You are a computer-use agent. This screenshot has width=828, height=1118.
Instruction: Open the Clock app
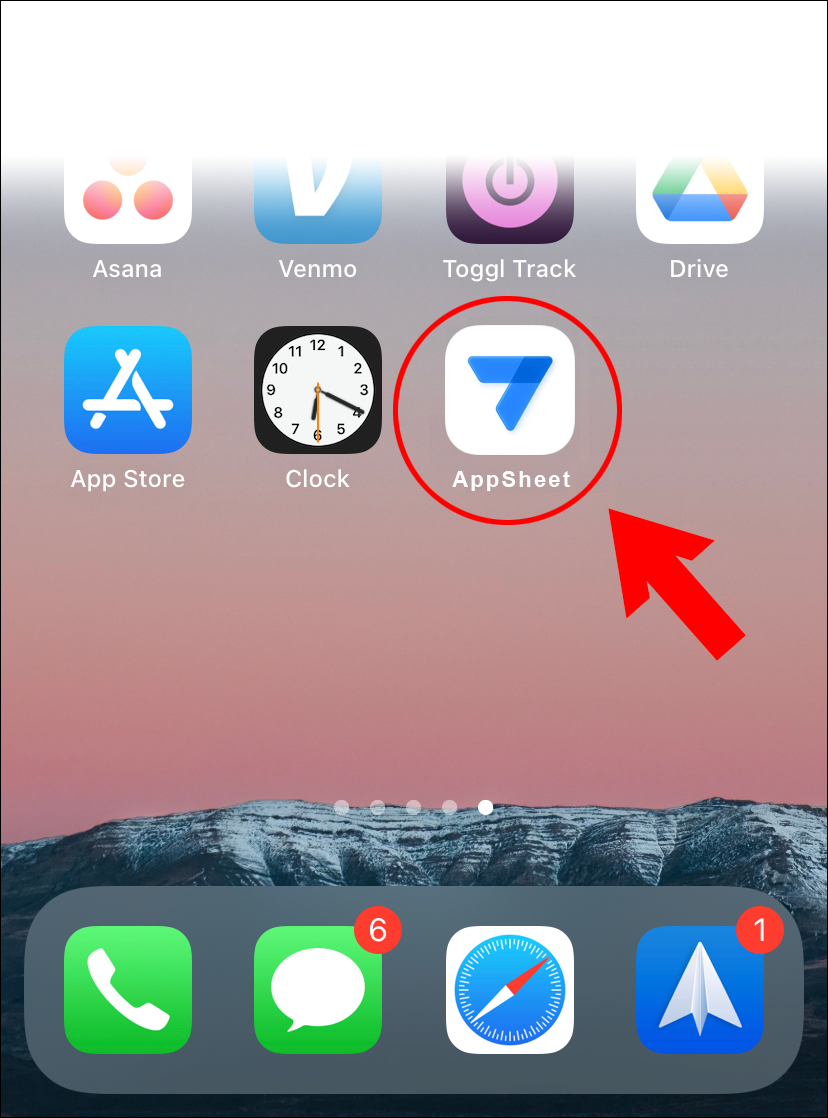317,390
